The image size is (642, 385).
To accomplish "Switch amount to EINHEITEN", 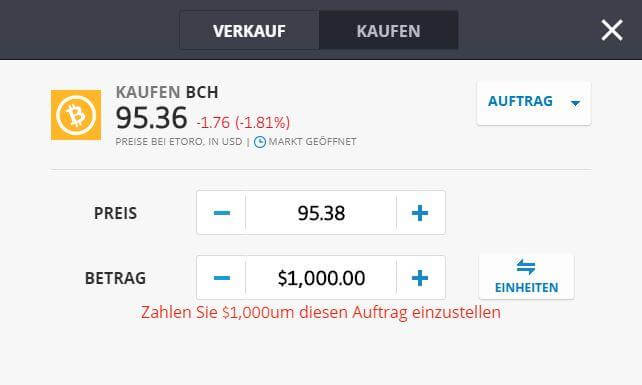I will click(x=526, y=276).
